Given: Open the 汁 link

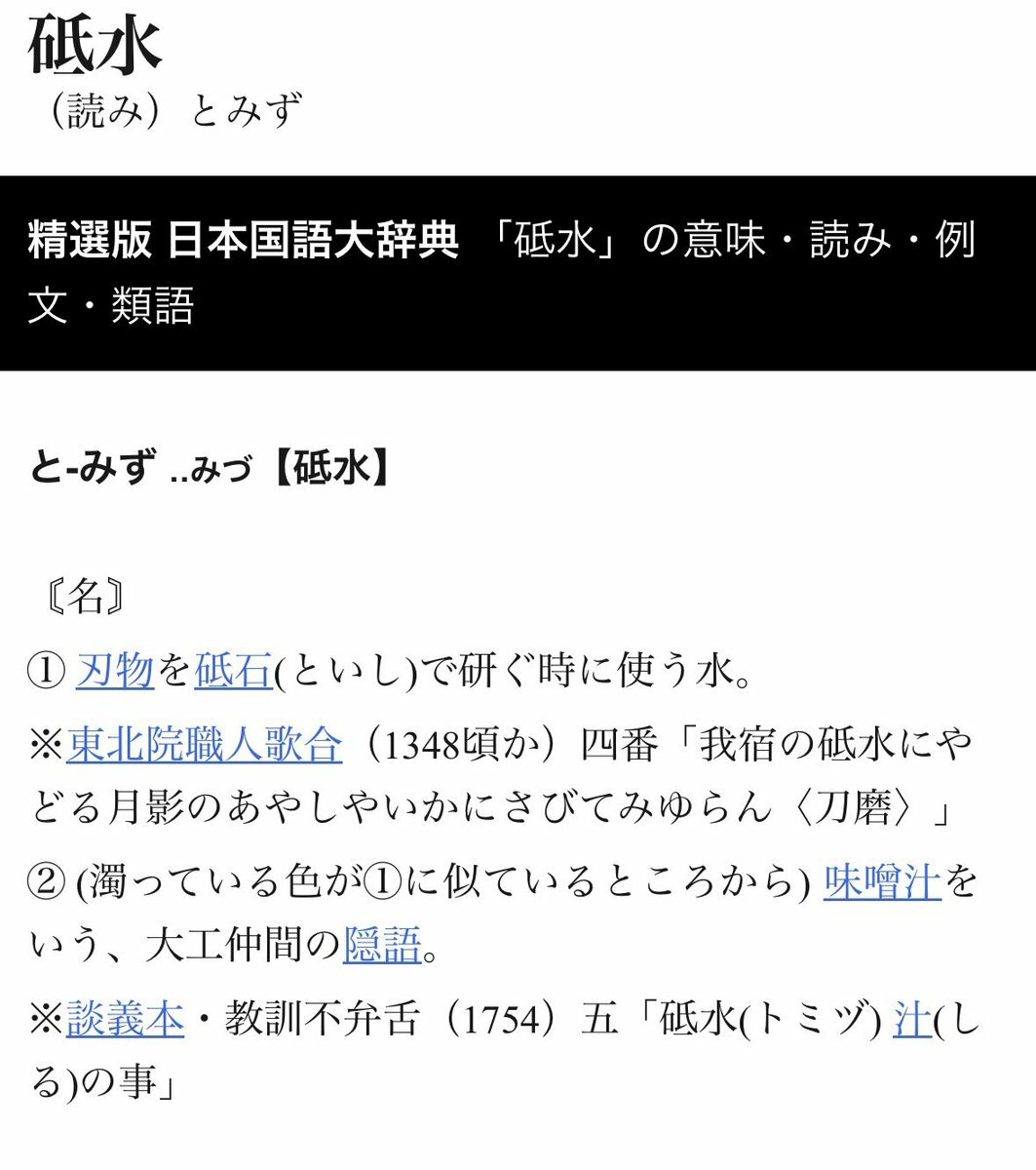Looking at the screenshot, I should pos(912,1019).
